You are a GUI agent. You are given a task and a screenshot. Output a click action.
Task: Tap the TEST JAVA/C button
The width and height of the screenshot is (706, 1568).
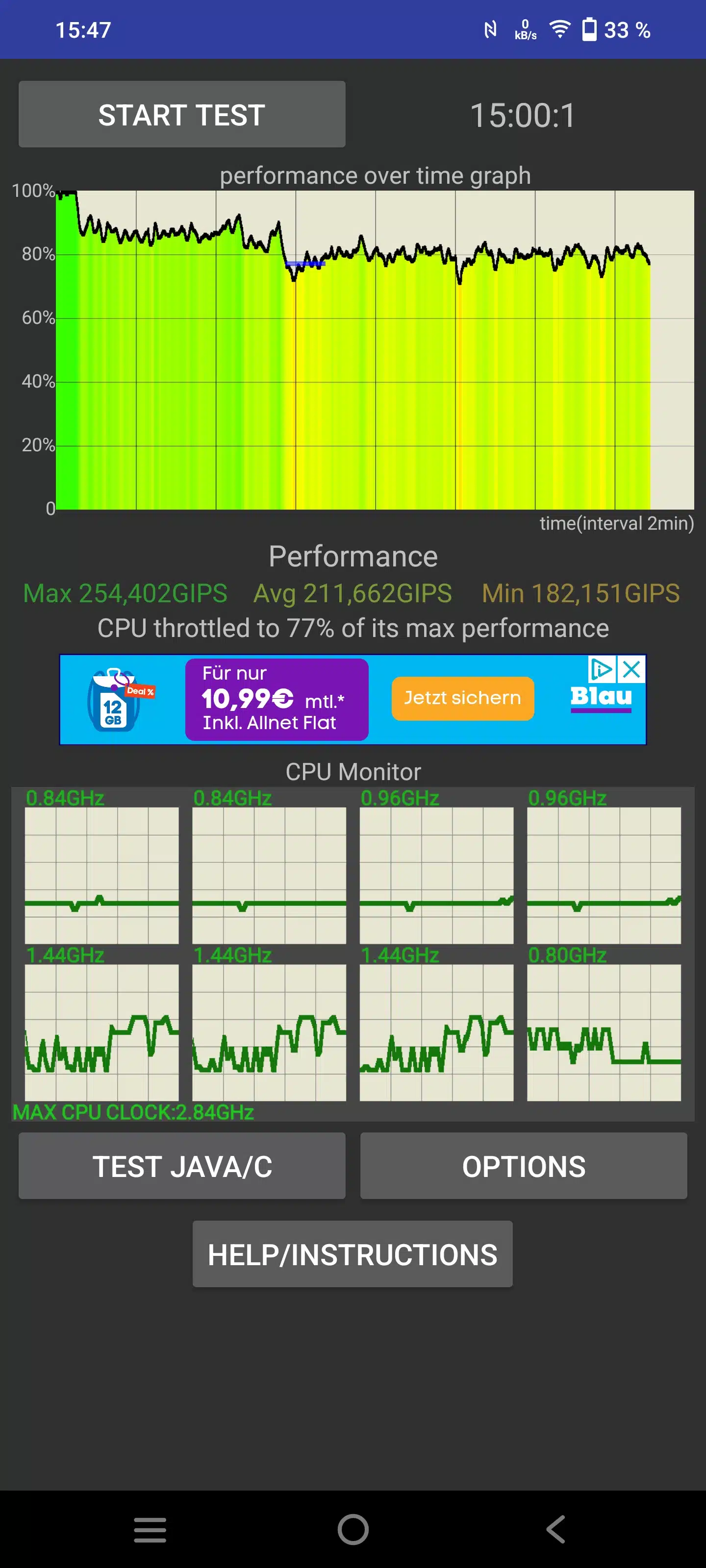[181, 1166]
